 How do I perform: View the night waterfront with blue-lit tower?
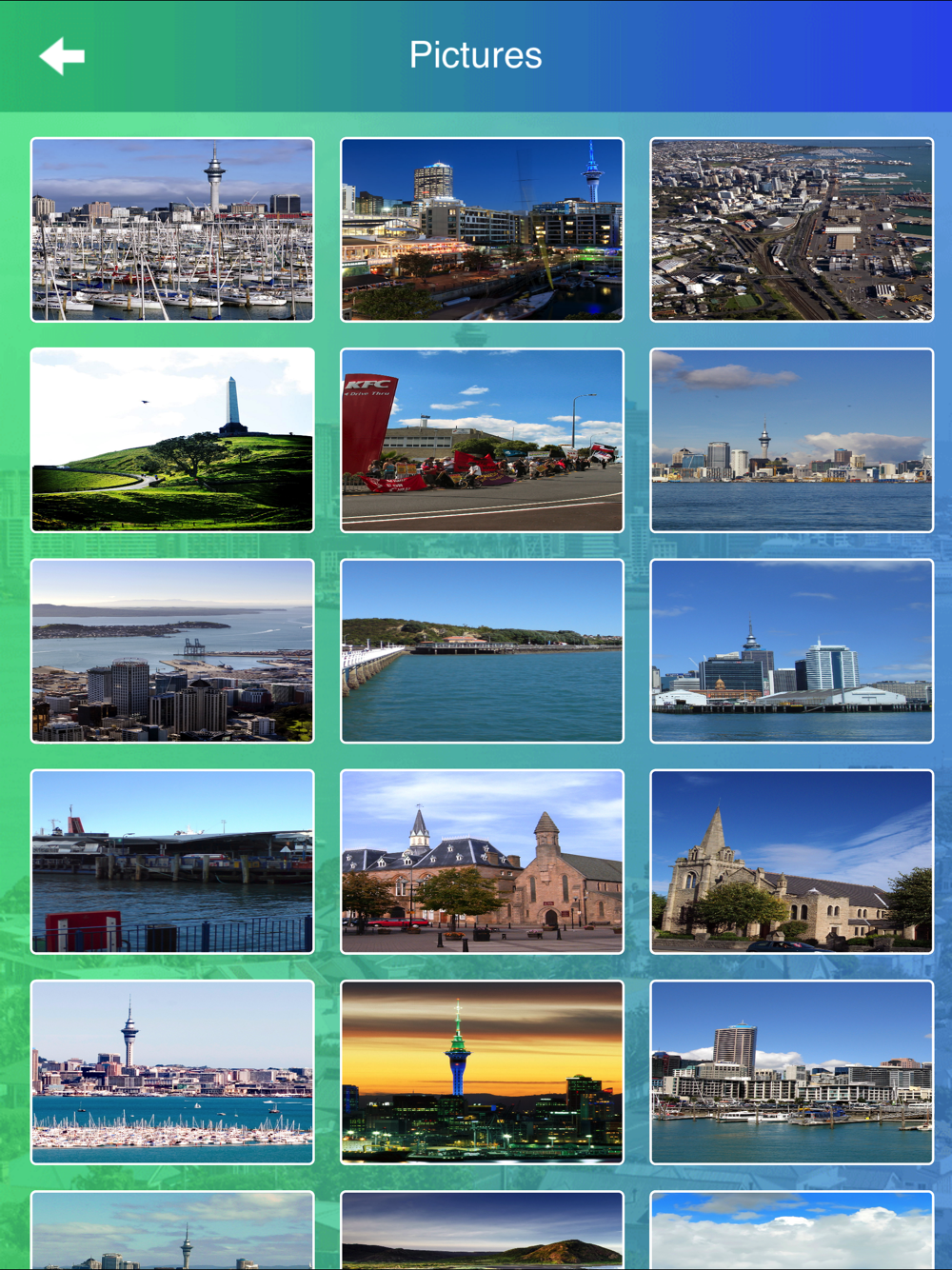point(482,229)
